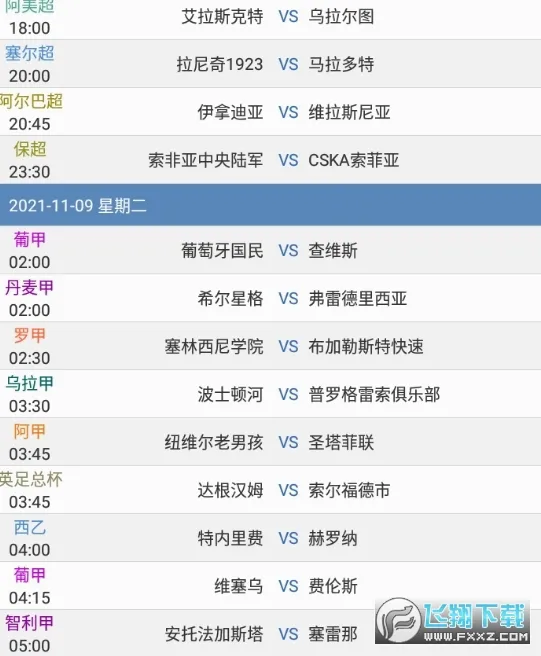
Task: Open the 特内里费 vs 赫罗纳 match
Action: [270, 538]
